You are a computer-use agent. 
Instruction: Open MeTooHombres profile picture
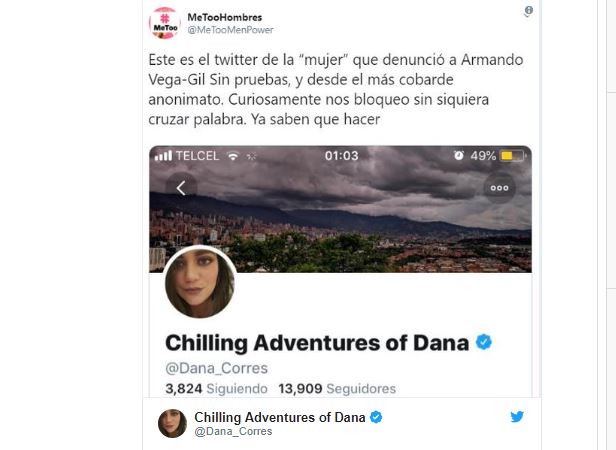(x=164, y=22)
